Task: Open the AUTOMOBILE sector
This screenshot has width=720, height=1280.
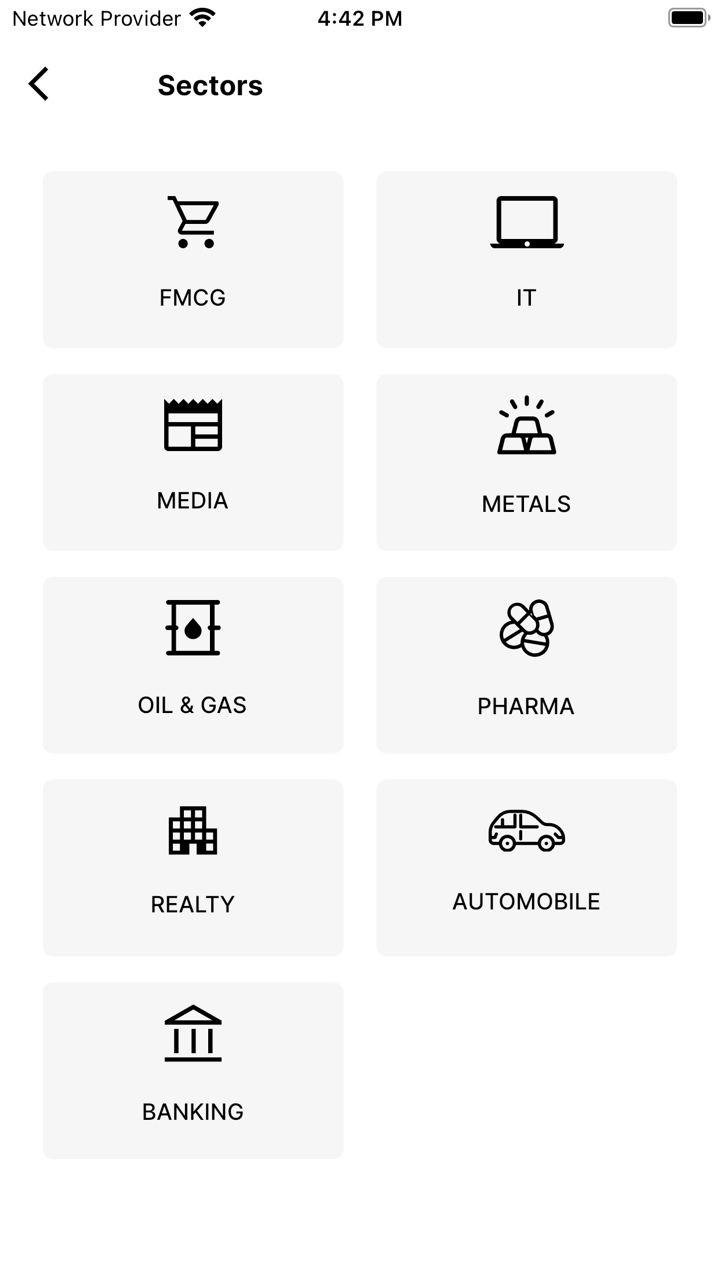Action: 526,867
